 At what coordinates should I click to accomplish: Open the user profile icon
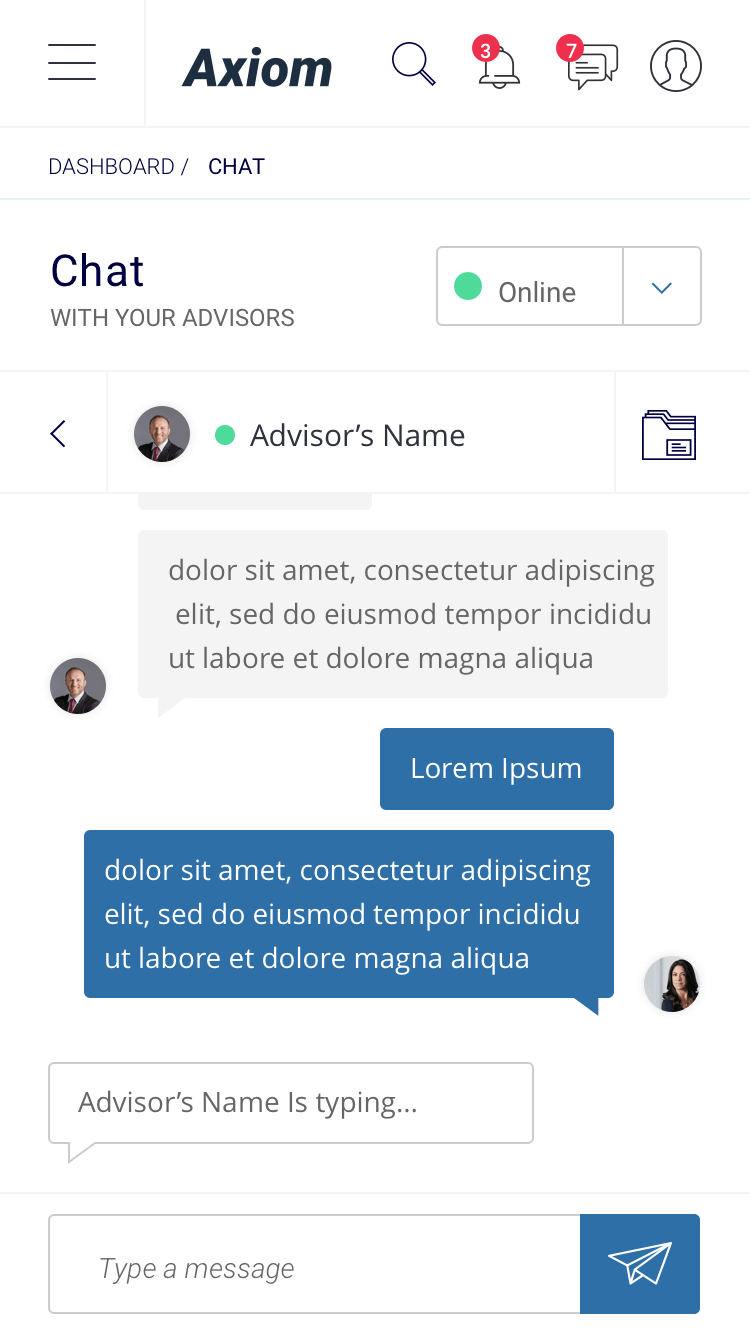(x=676, y=66)
